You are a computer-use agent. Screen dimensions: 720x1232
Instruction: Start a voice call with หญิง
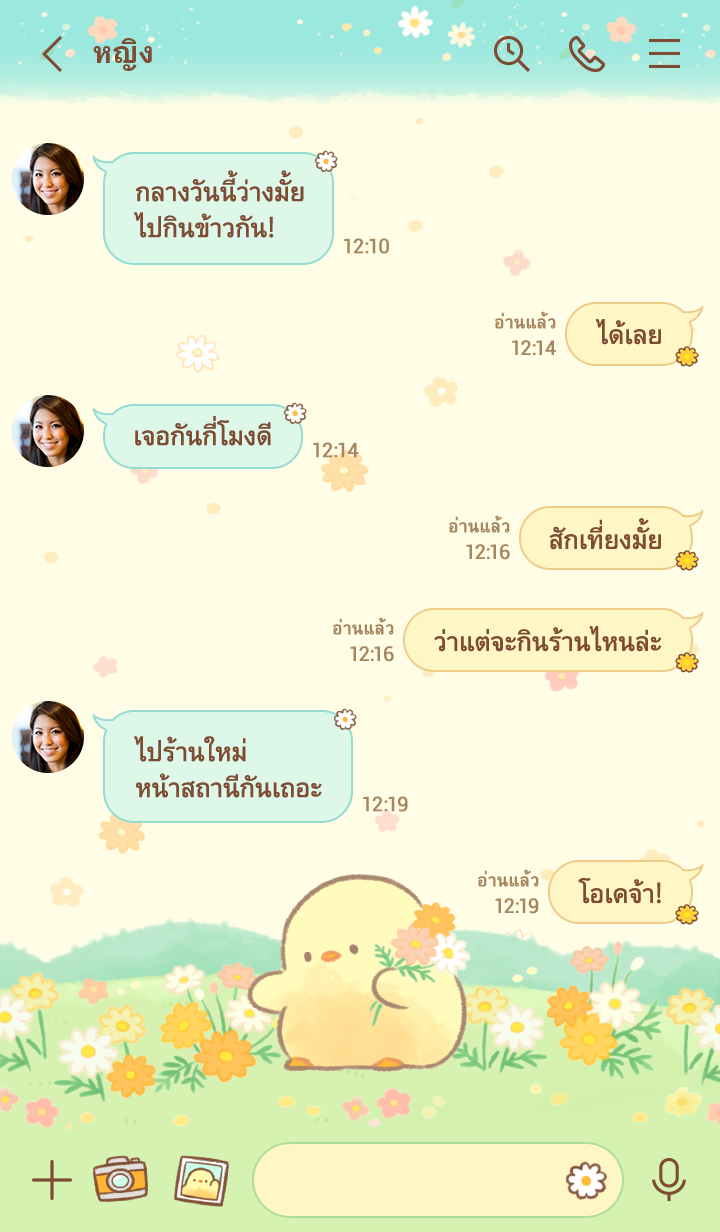point(587,54)
